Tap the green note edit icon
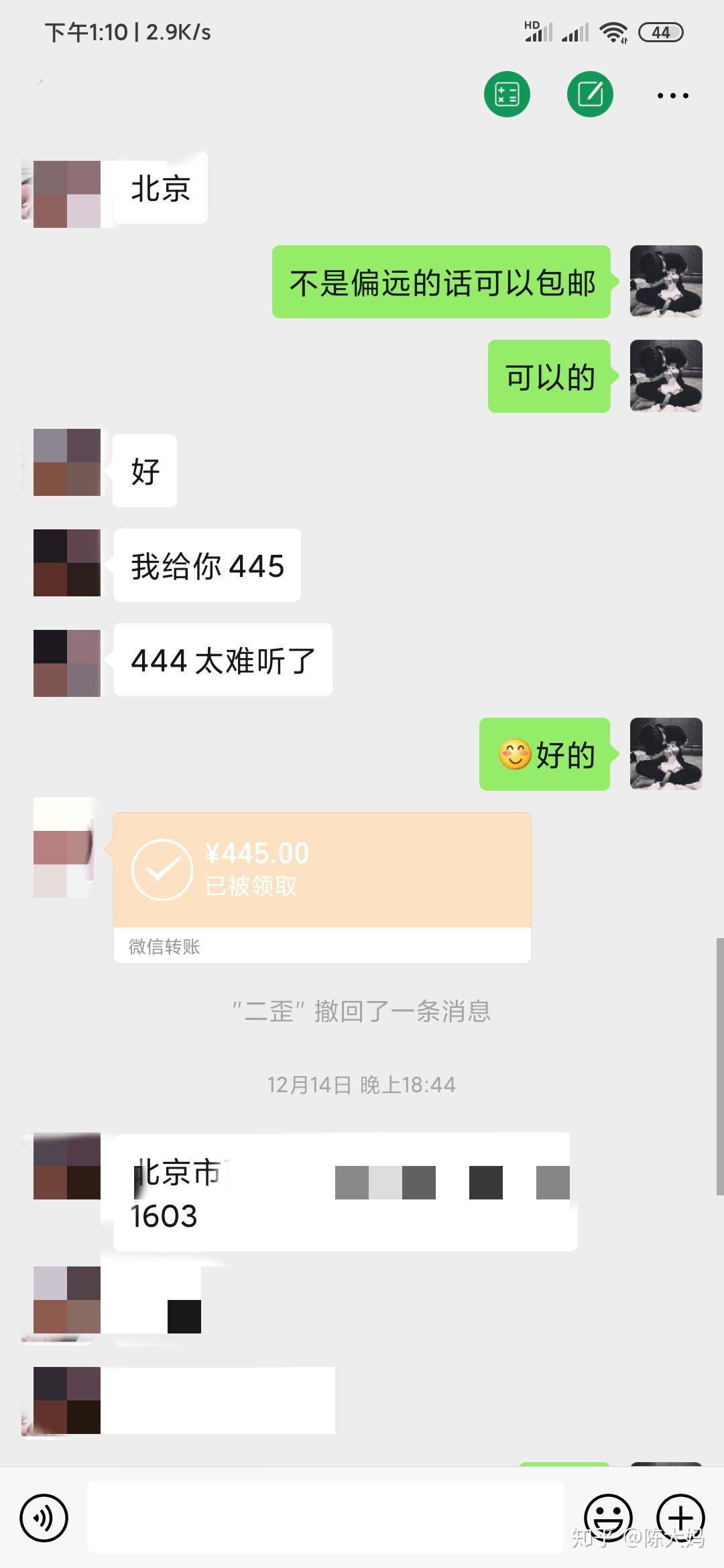 pyautogui.click(x=590, y=94)
